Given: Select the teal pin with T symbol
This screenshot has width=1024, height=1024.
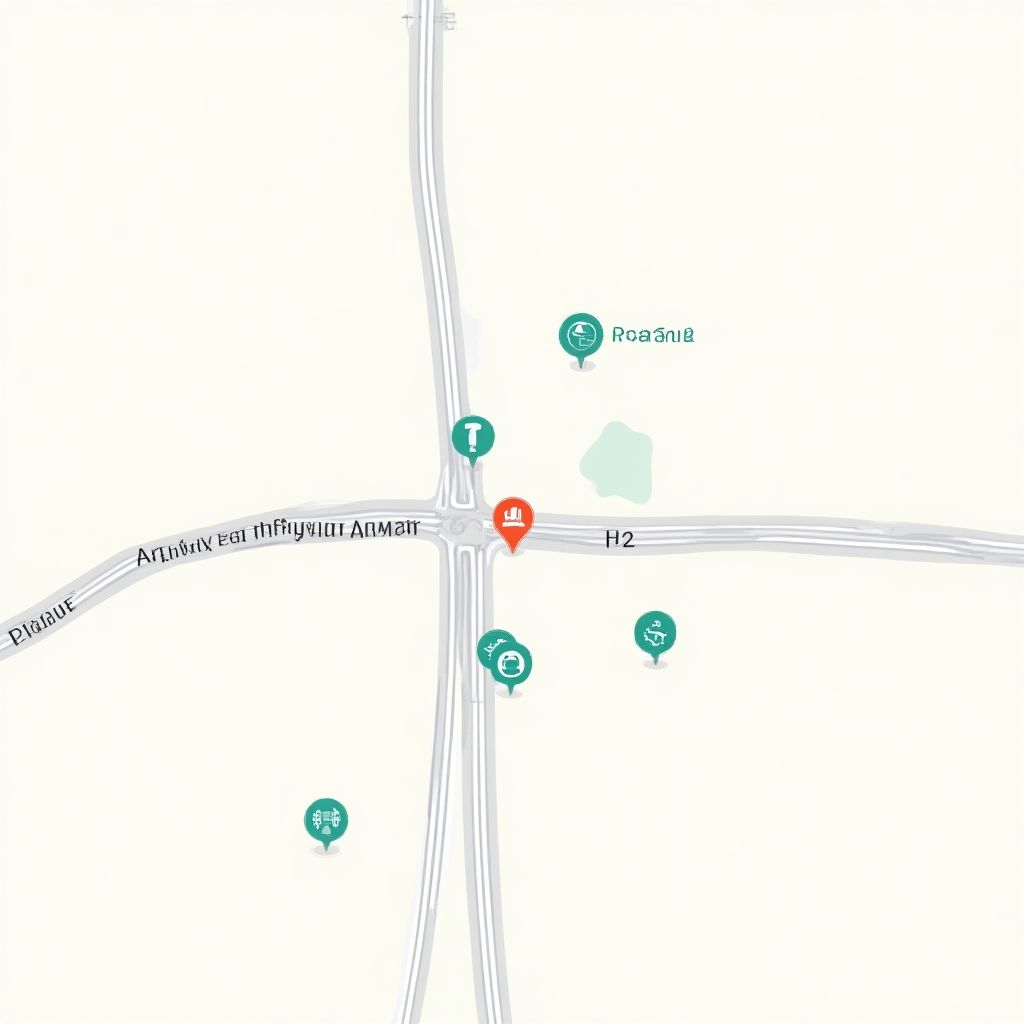Looking at the screenshot, I should (x=473, y=437).
